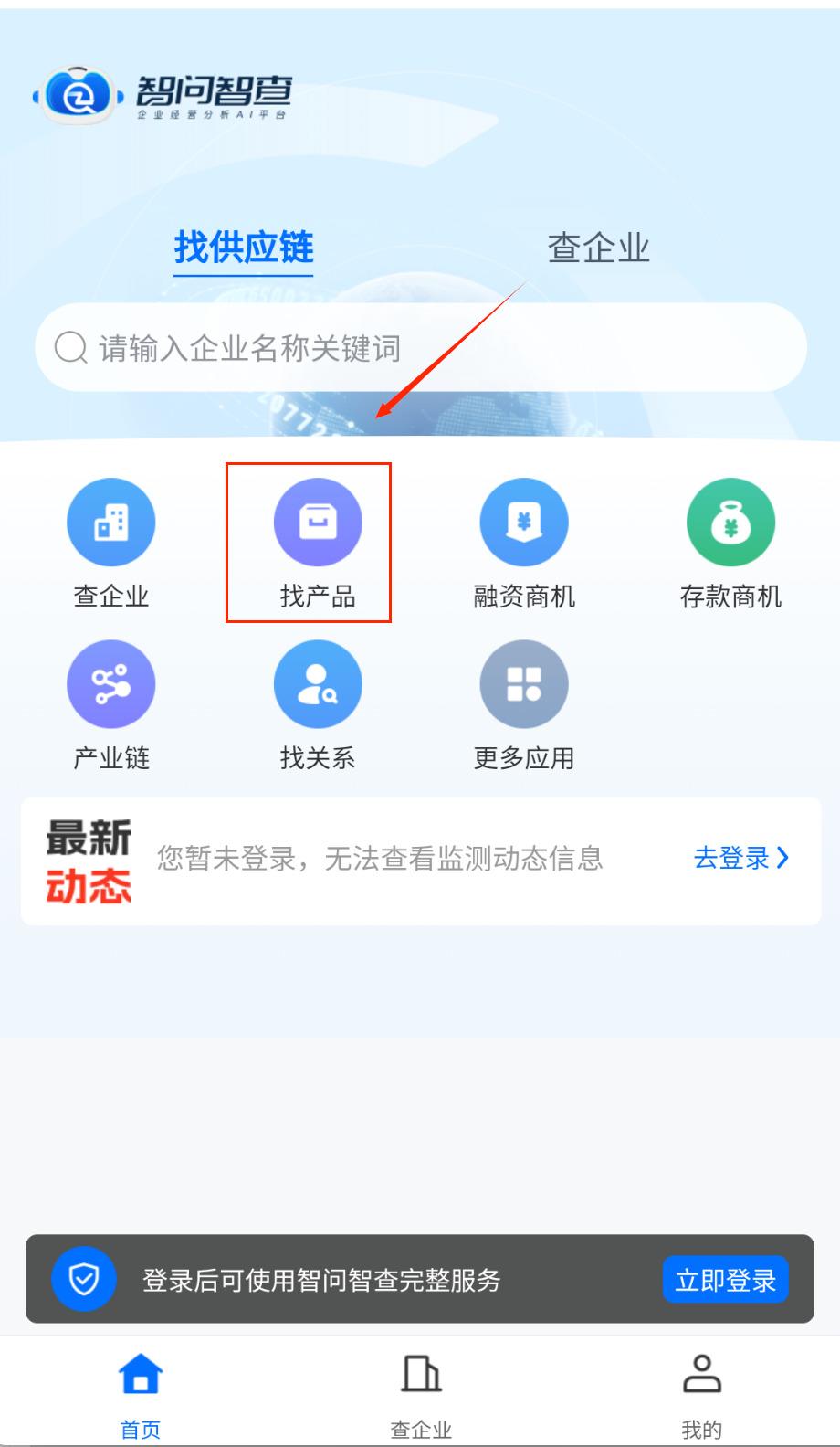Go to 首页 in bottom navigation
Image resolution: width=840 pixels, height=1447 pixels.
pyautogui.click(x=141, y=1393)
